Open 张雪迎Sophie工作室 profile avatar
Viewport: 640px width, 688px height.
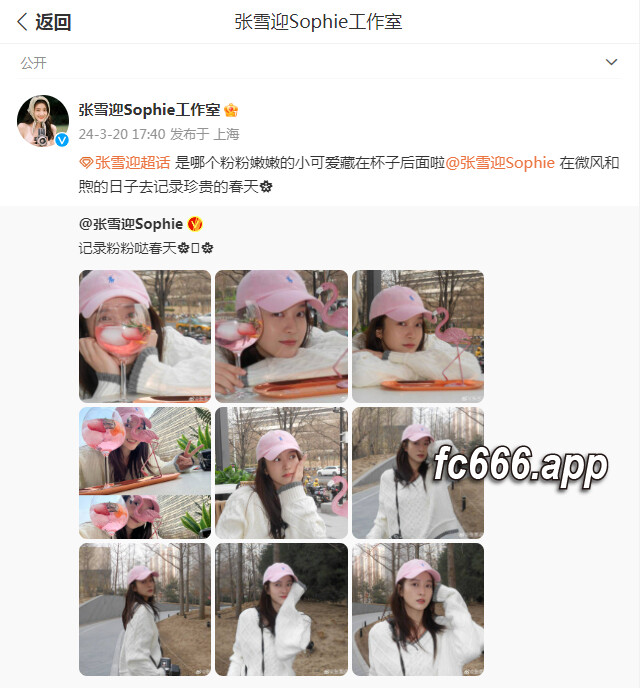[42, 121]
